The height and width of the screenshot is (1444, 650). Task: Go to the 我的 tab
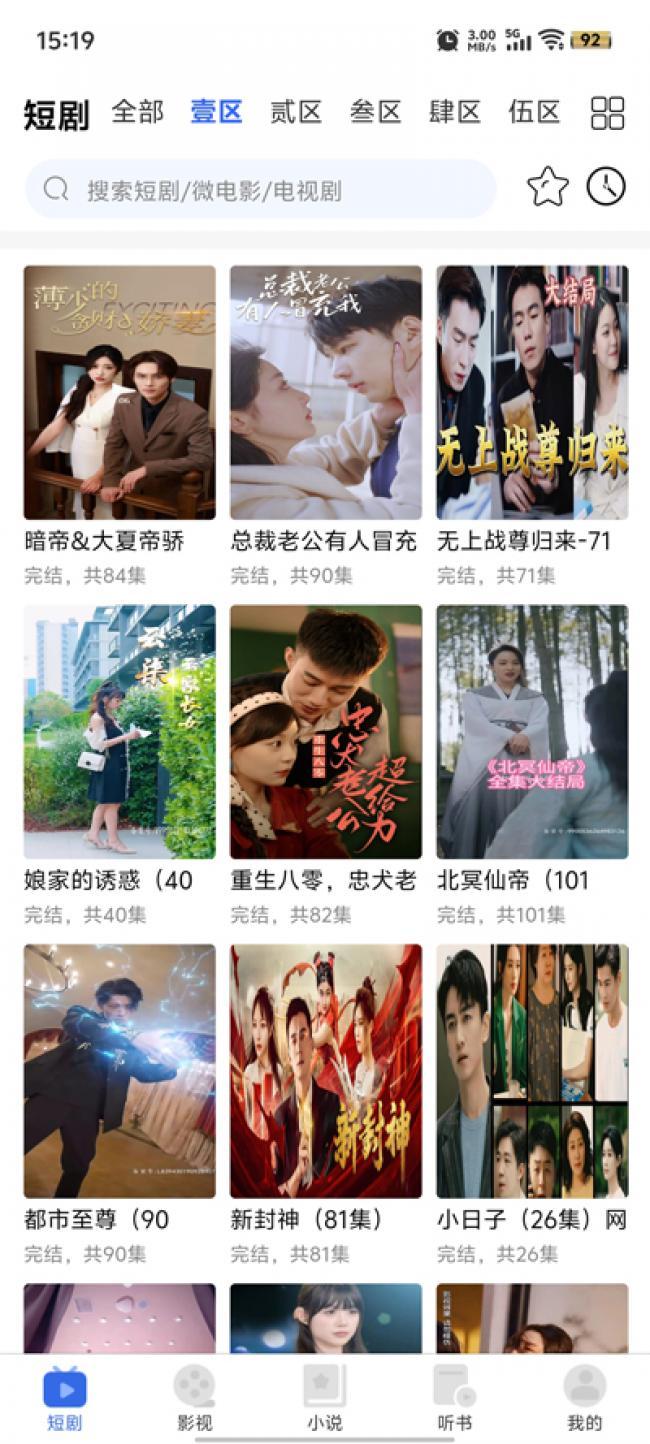coord(584,1397)
